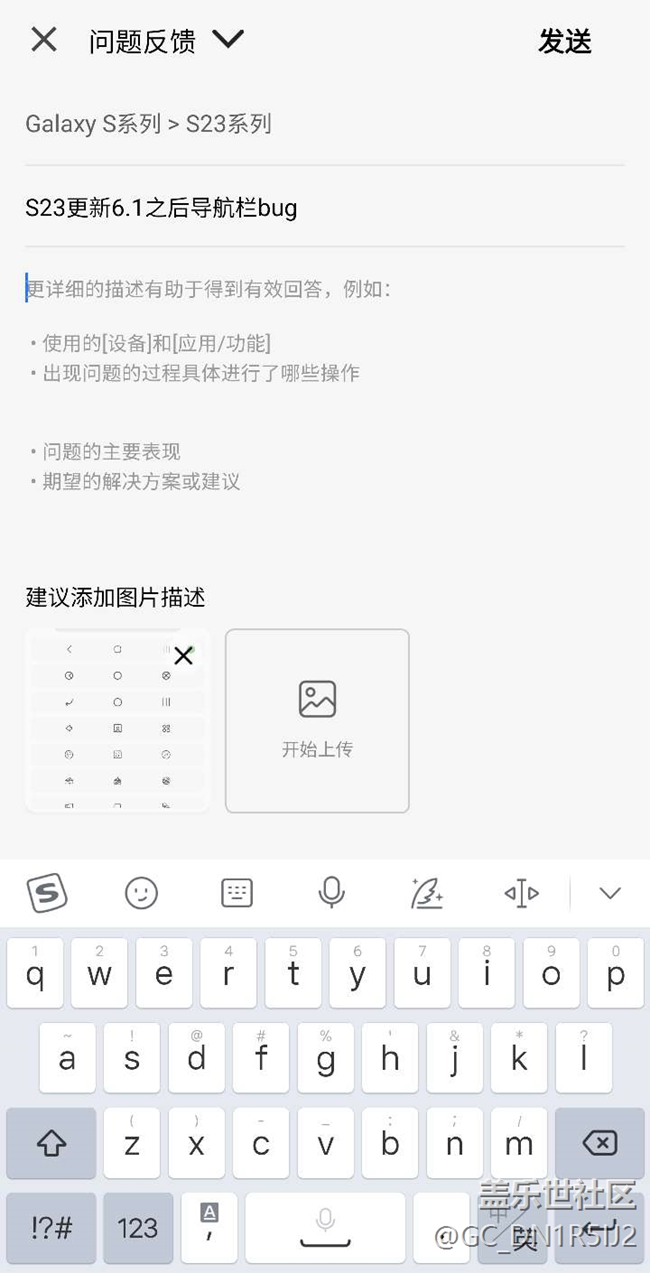Tap the shift key
Viewport: 650px width, 1273px height.
click(51, 1143)
